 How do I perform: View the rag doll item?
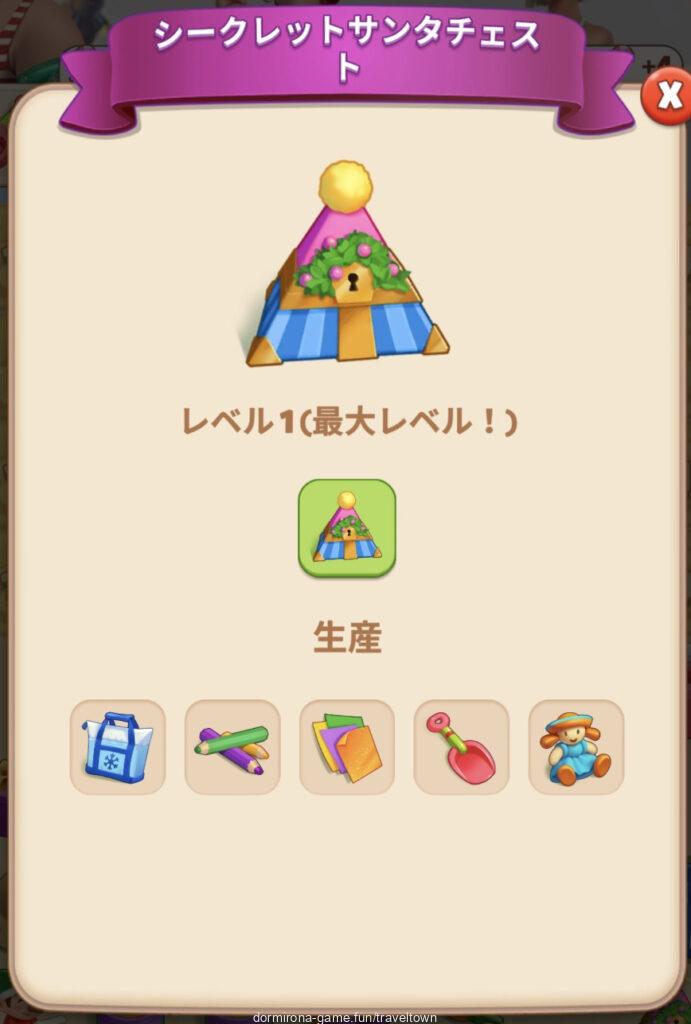coord(576,747)
